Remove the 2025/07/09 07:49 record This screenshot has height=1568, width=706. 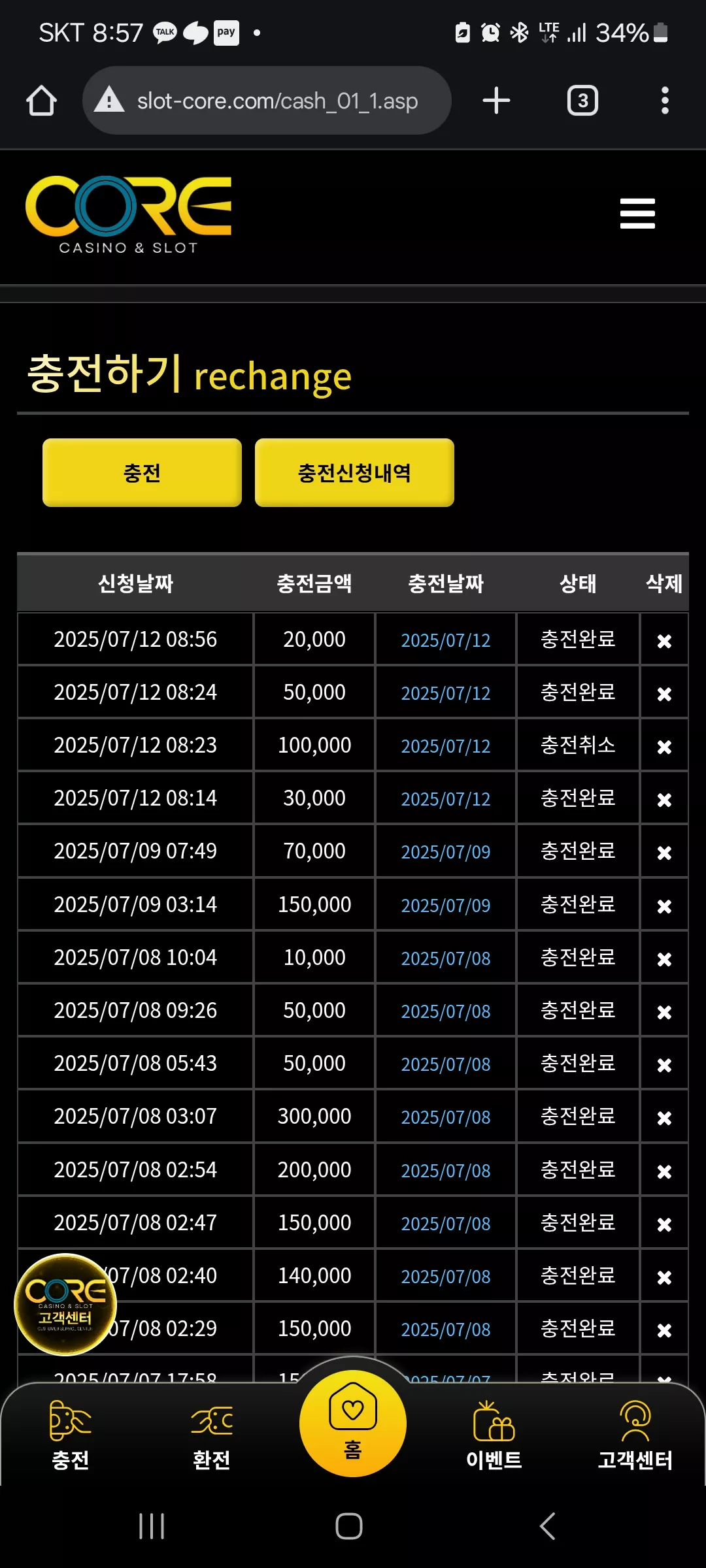point(664,853)
